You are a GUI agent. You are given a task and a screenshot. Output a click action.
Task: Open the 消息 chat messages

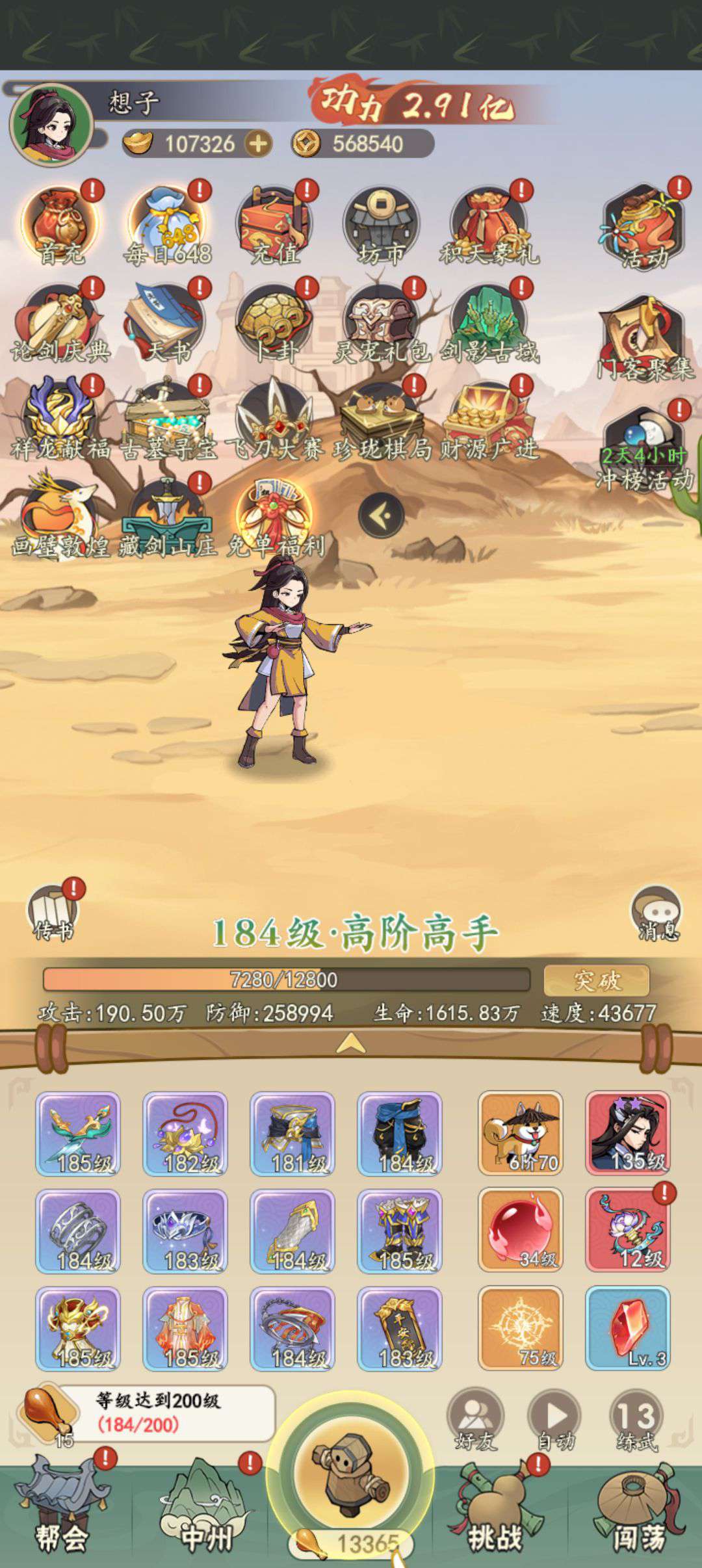(x=657, y=913)
